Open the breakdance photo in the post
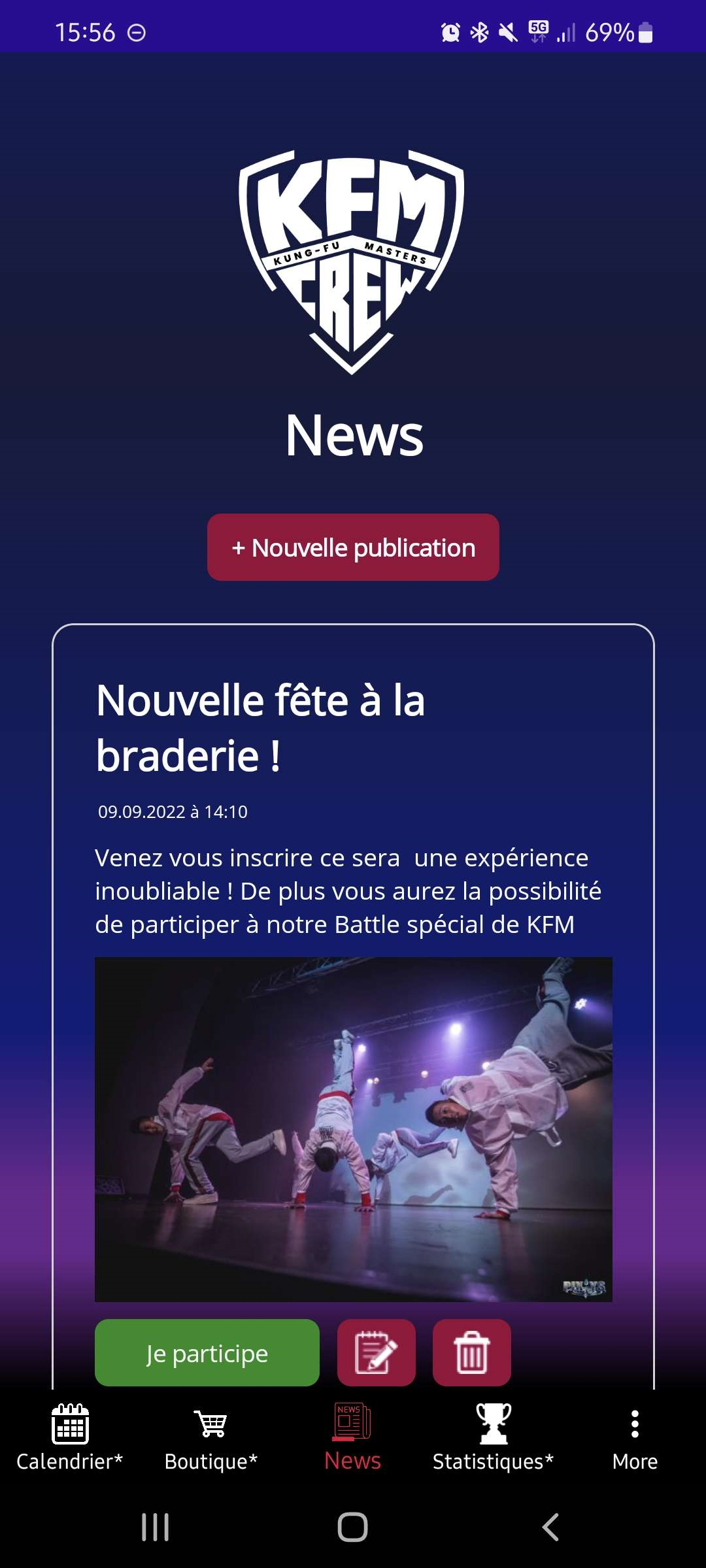 click(x=353, y=1129)
